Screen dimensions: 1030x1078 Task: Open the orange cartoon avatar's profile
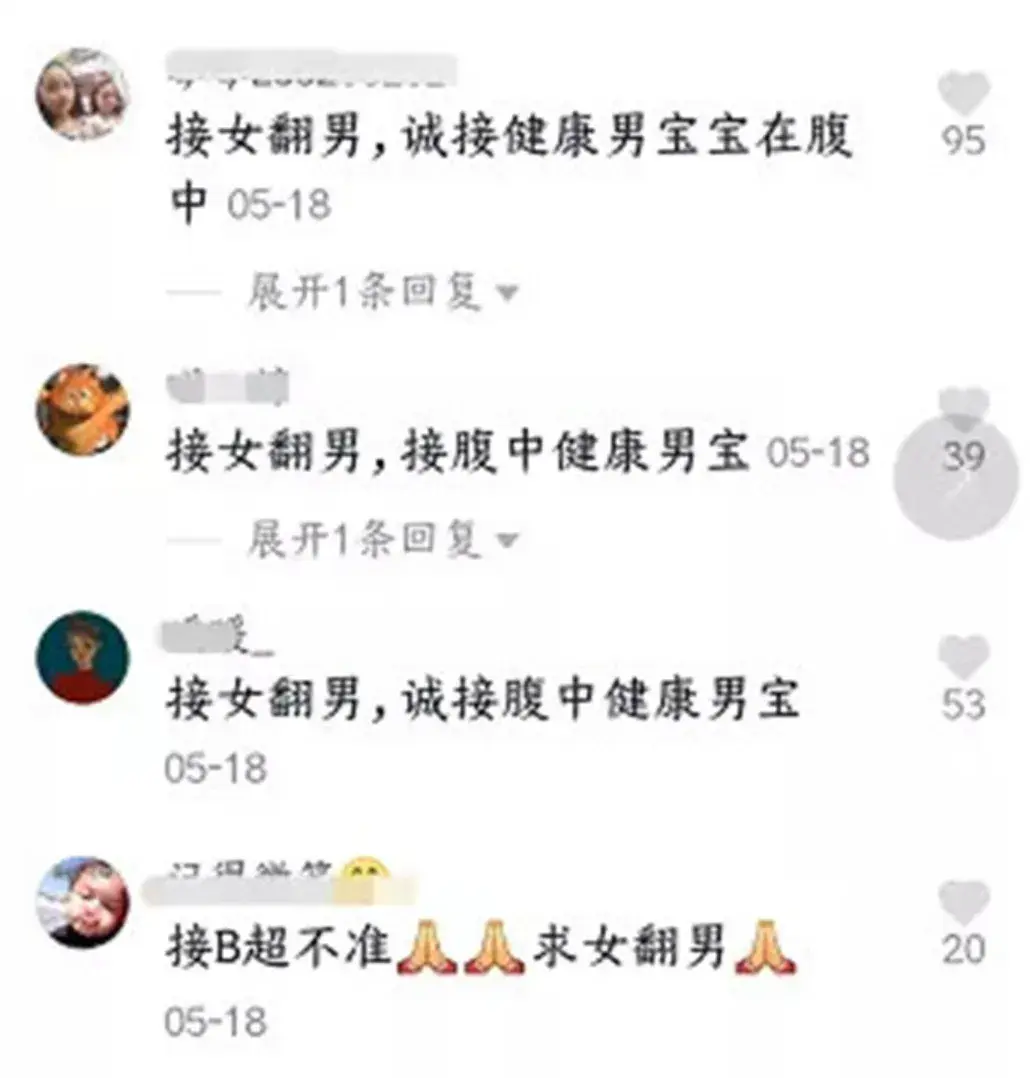(83, 409)
